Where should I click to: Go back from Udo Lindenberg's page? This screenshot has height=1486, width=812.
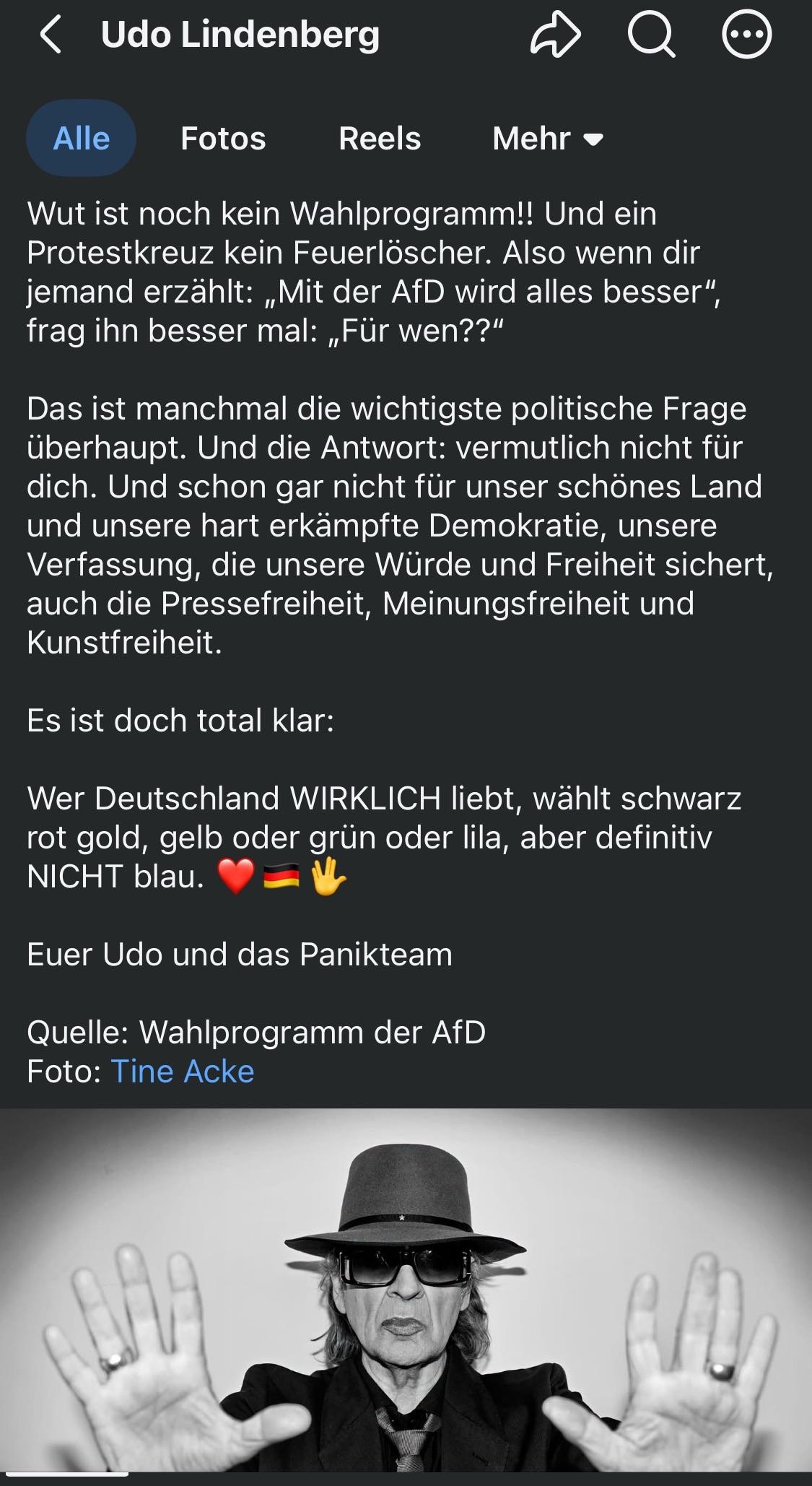(x=50, y=35)
